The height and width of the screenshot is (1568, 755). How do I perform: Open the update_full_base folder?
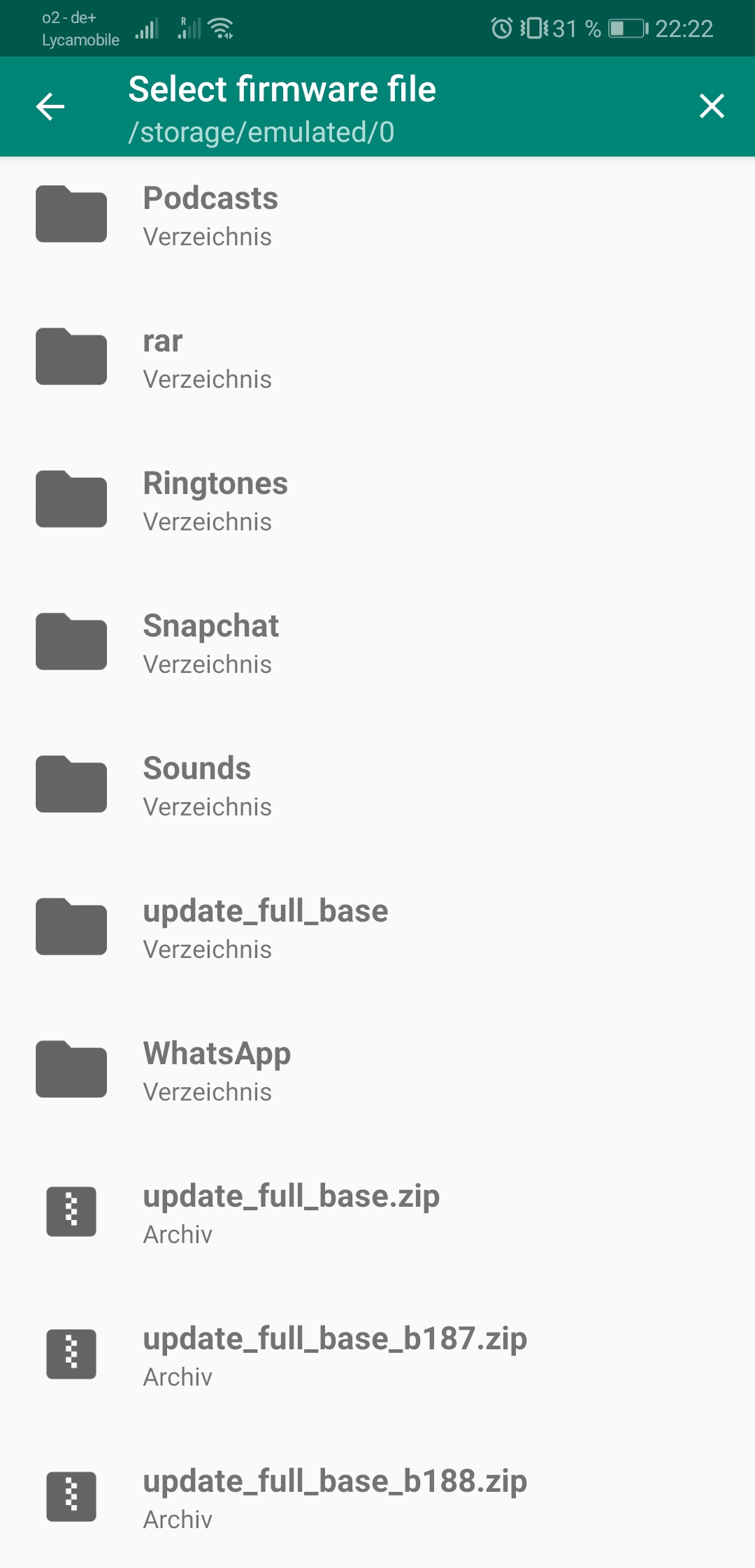point(377,928)
